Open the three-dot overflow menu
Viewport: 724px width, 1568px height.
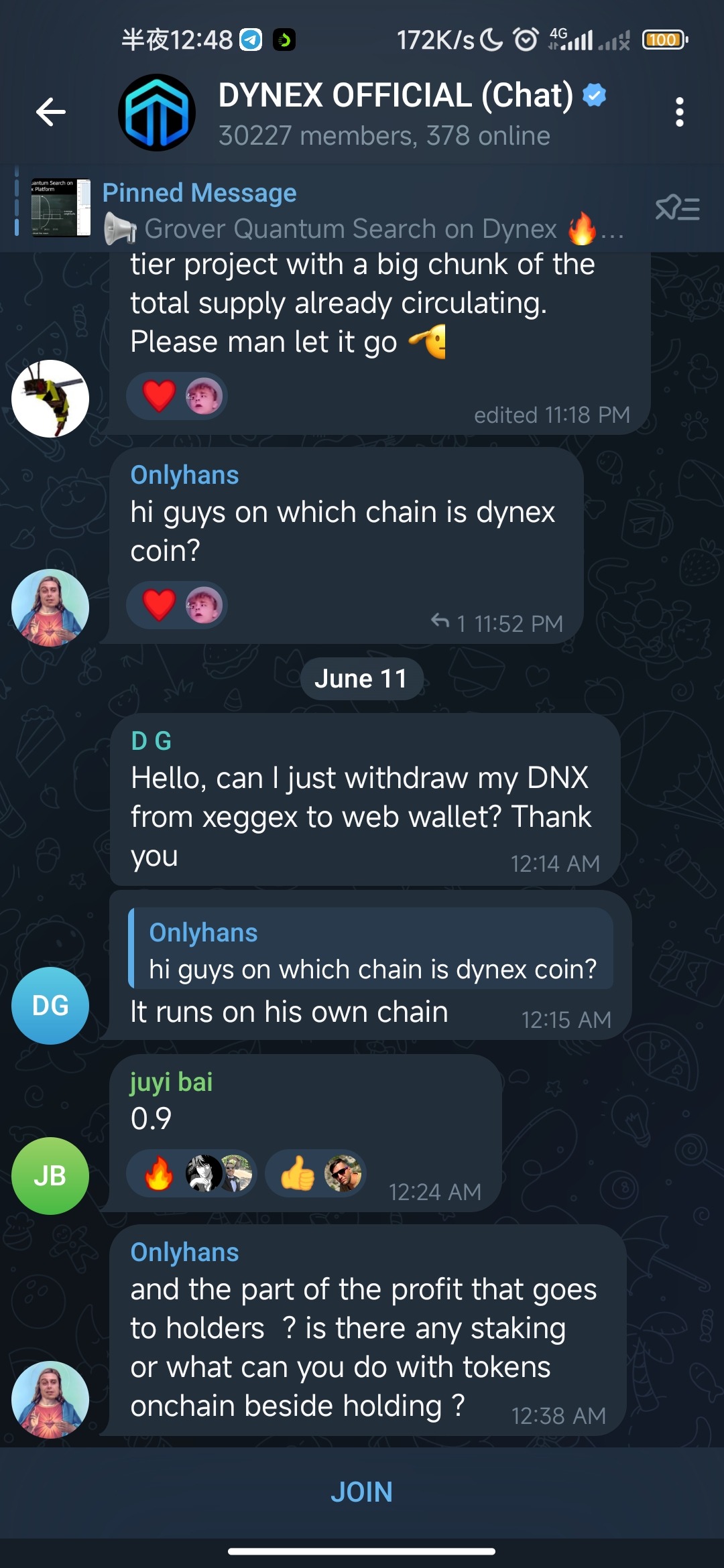click(679, 112)
